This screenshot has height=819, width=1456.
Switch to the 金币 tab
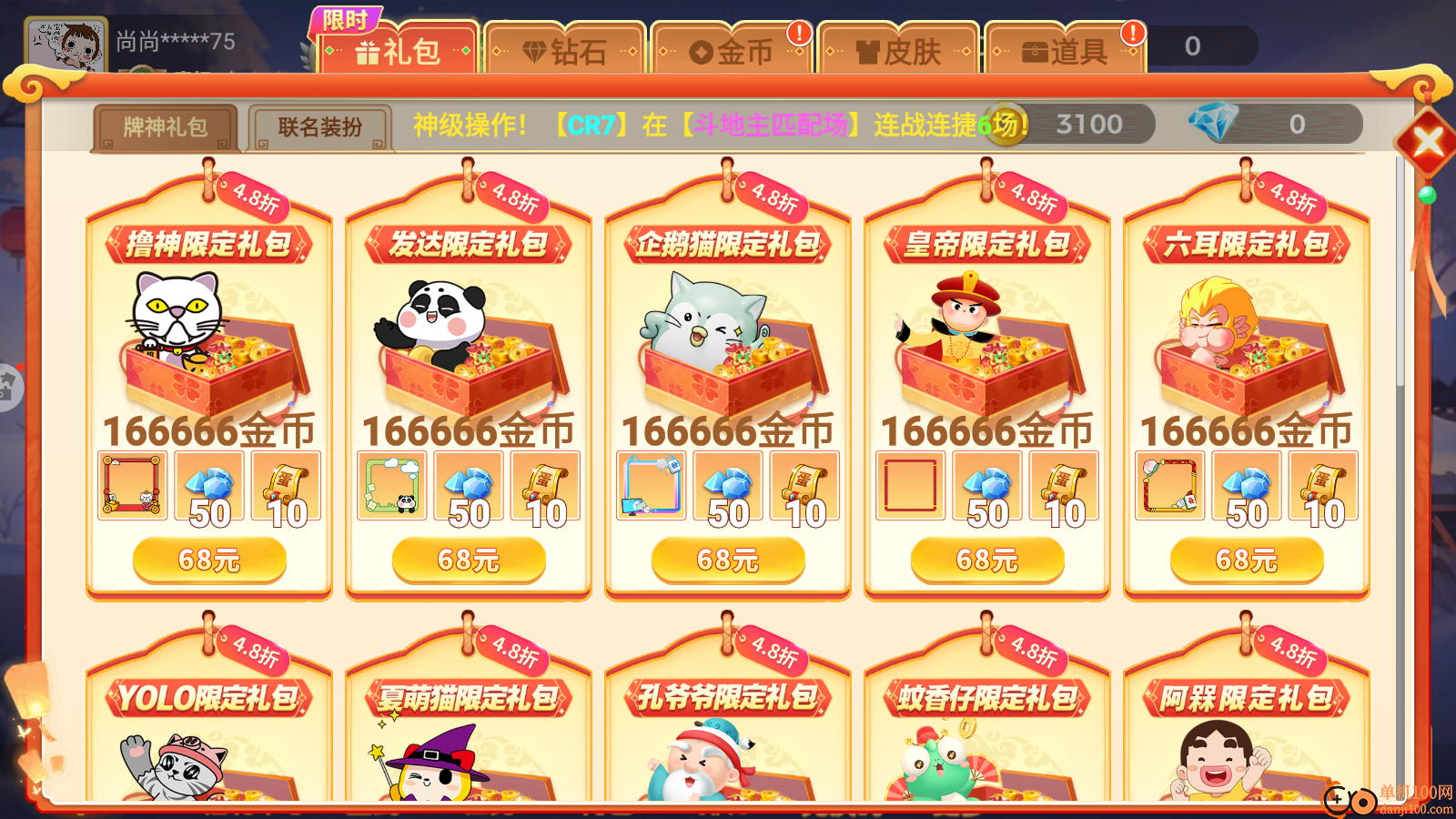(732, 51)
